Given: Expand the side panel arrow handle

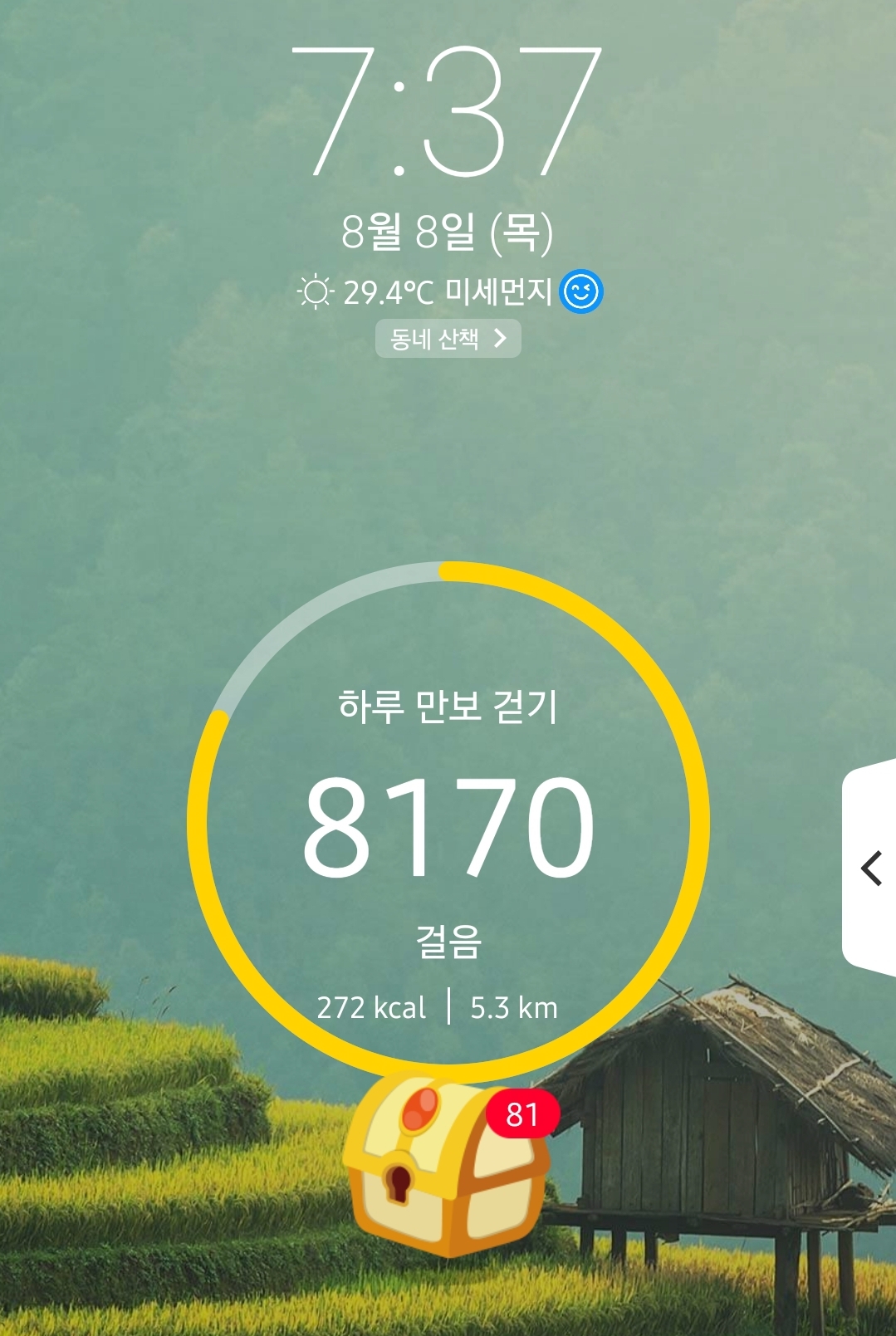Looking at the screenshot, I should pyautogui.click(x=871, y=869).
